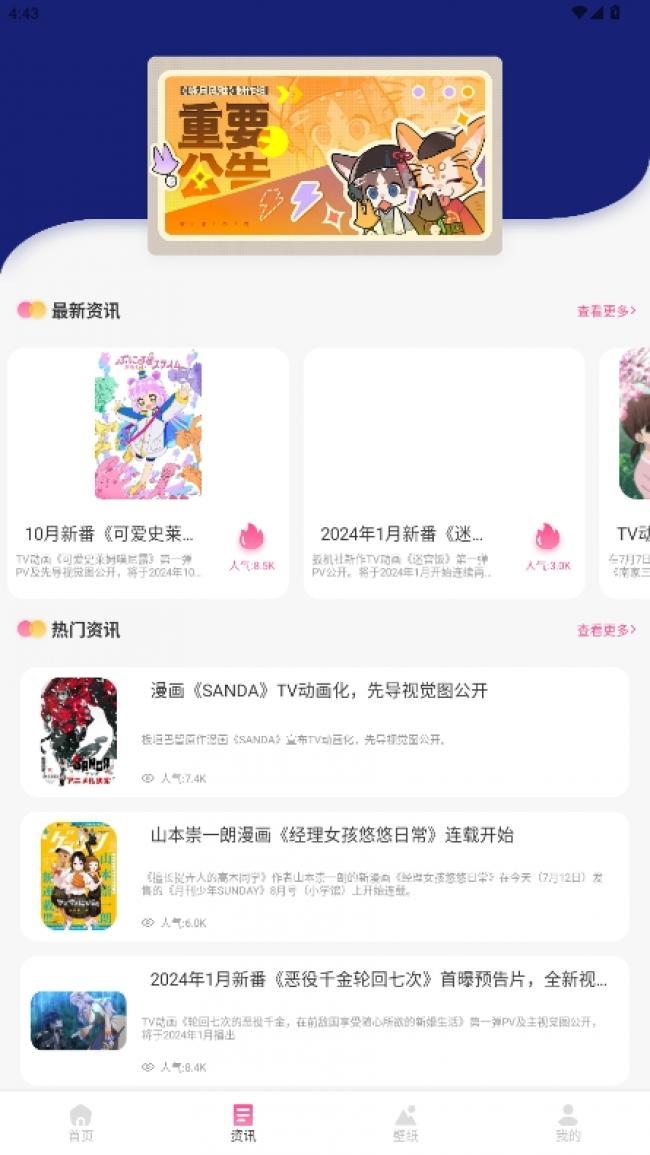
Task: Open the 10月新番《可爱史莱...》 news card
Action: pos(148,472)
